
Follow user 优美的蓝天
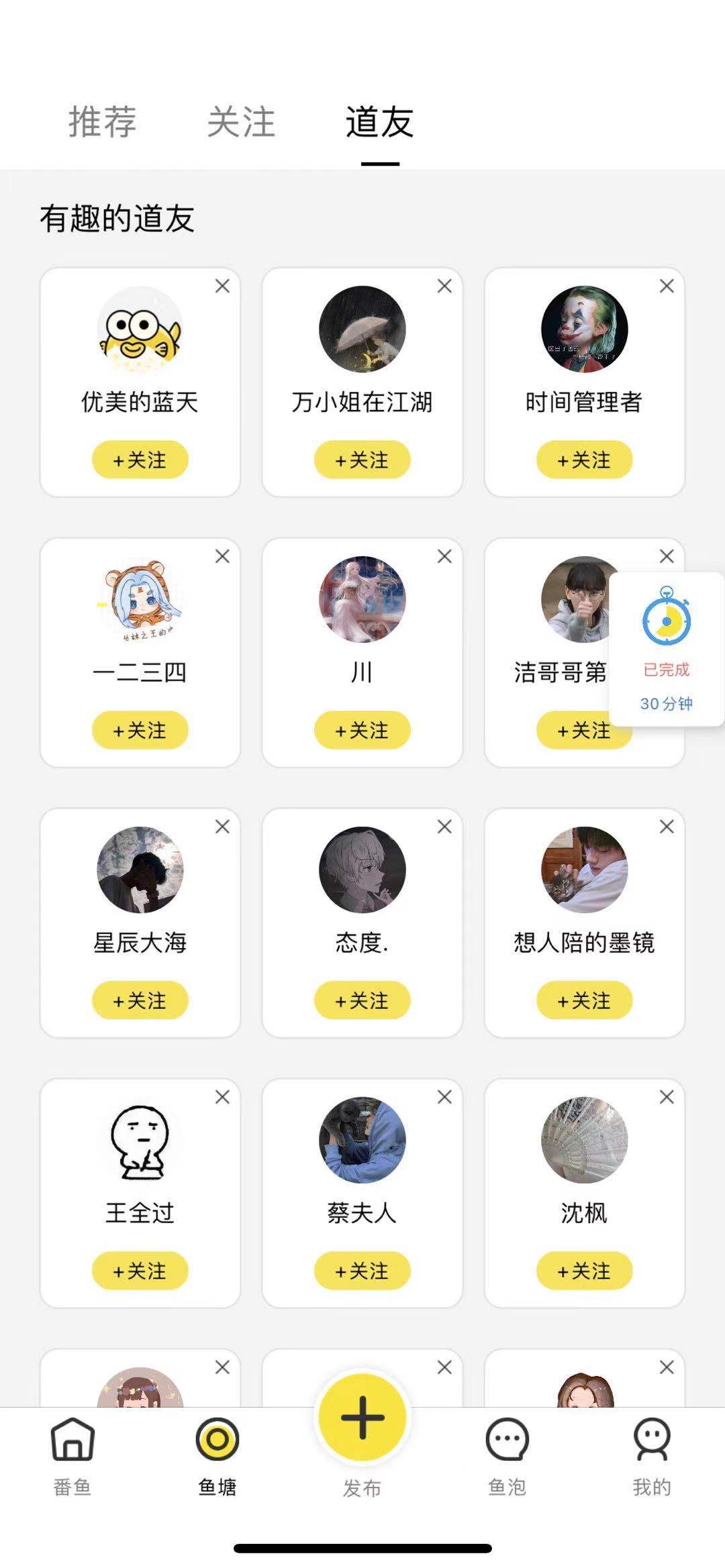(140, 460)
